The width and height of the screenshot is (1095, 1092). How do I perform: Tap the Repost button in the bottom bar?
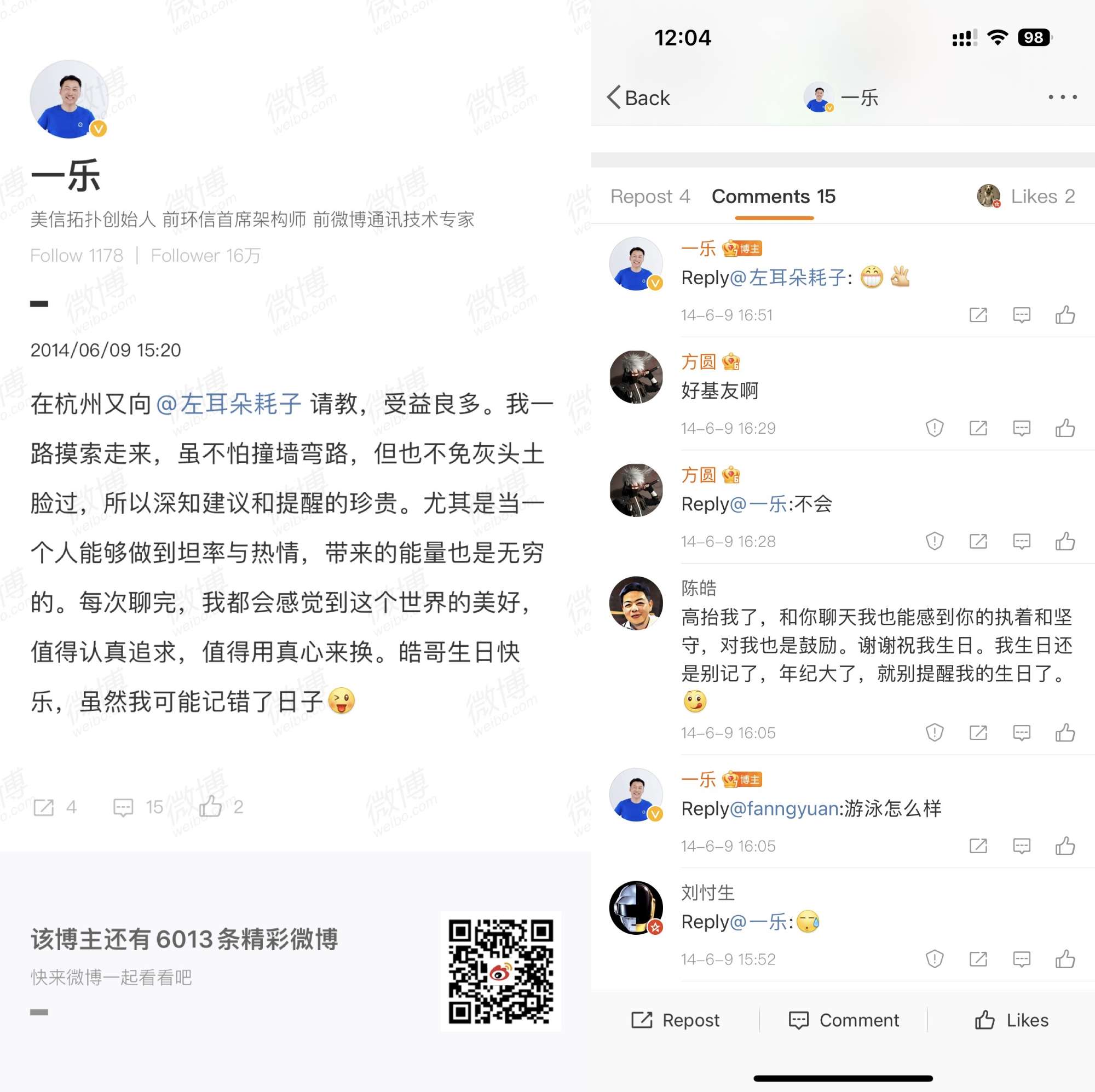point(675,1020)
